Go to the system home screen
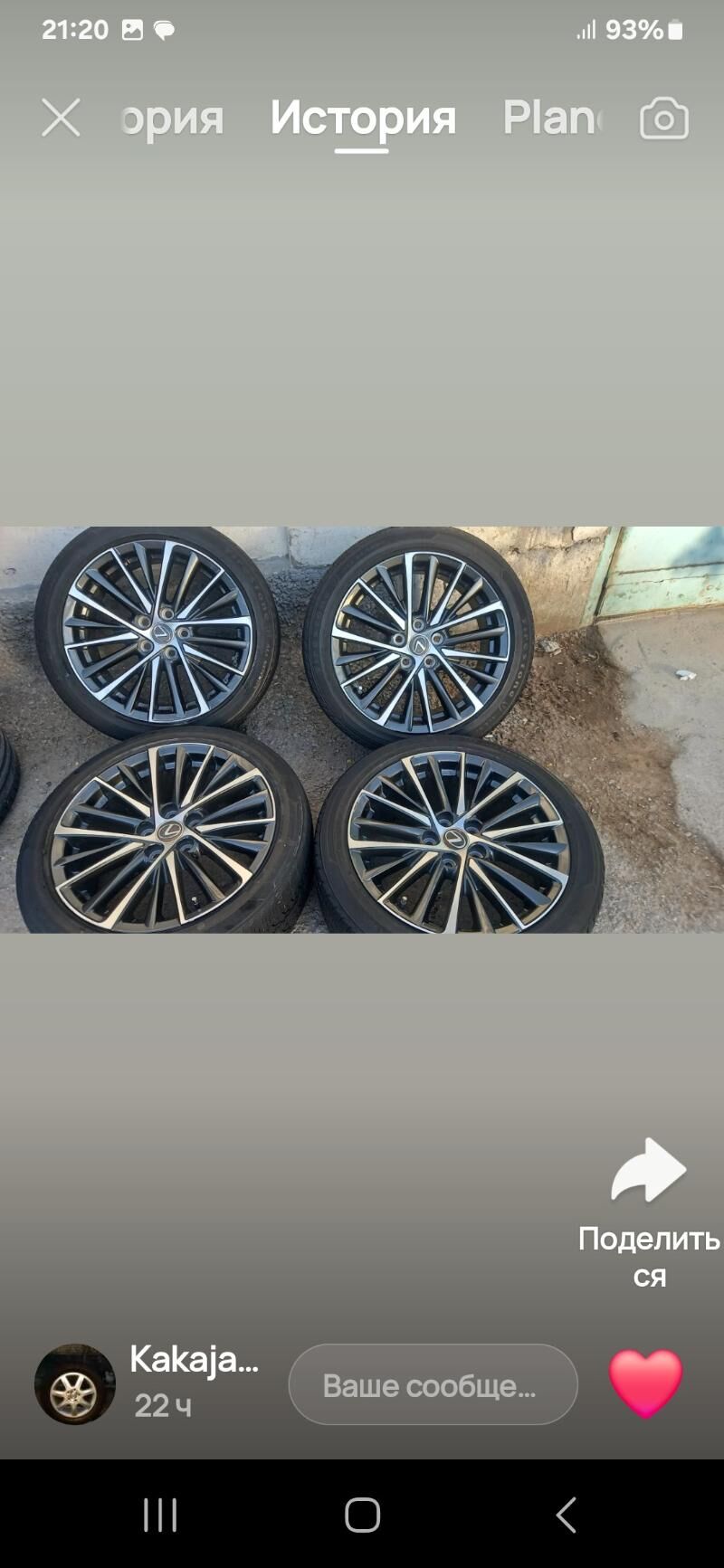 point(362,1515)
